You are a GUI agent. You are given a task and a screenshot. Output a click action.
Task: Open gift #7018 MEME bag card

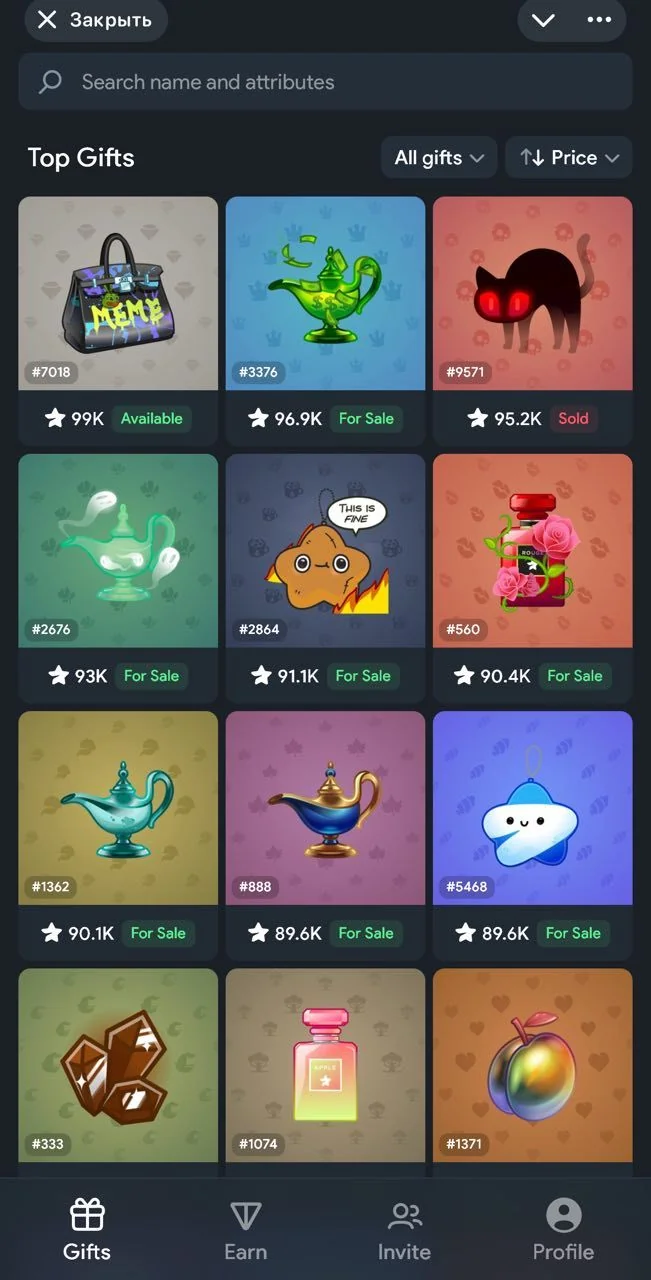click(x=118, y=320)
